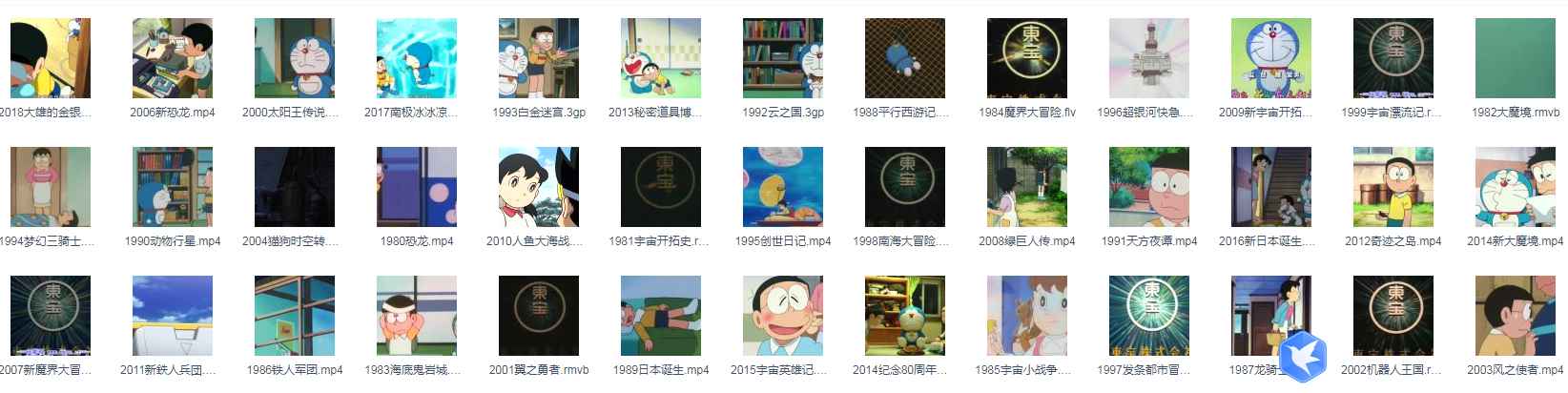
Task: Open the 1989日本诞生.mp4 video
Action: (660, 316)
